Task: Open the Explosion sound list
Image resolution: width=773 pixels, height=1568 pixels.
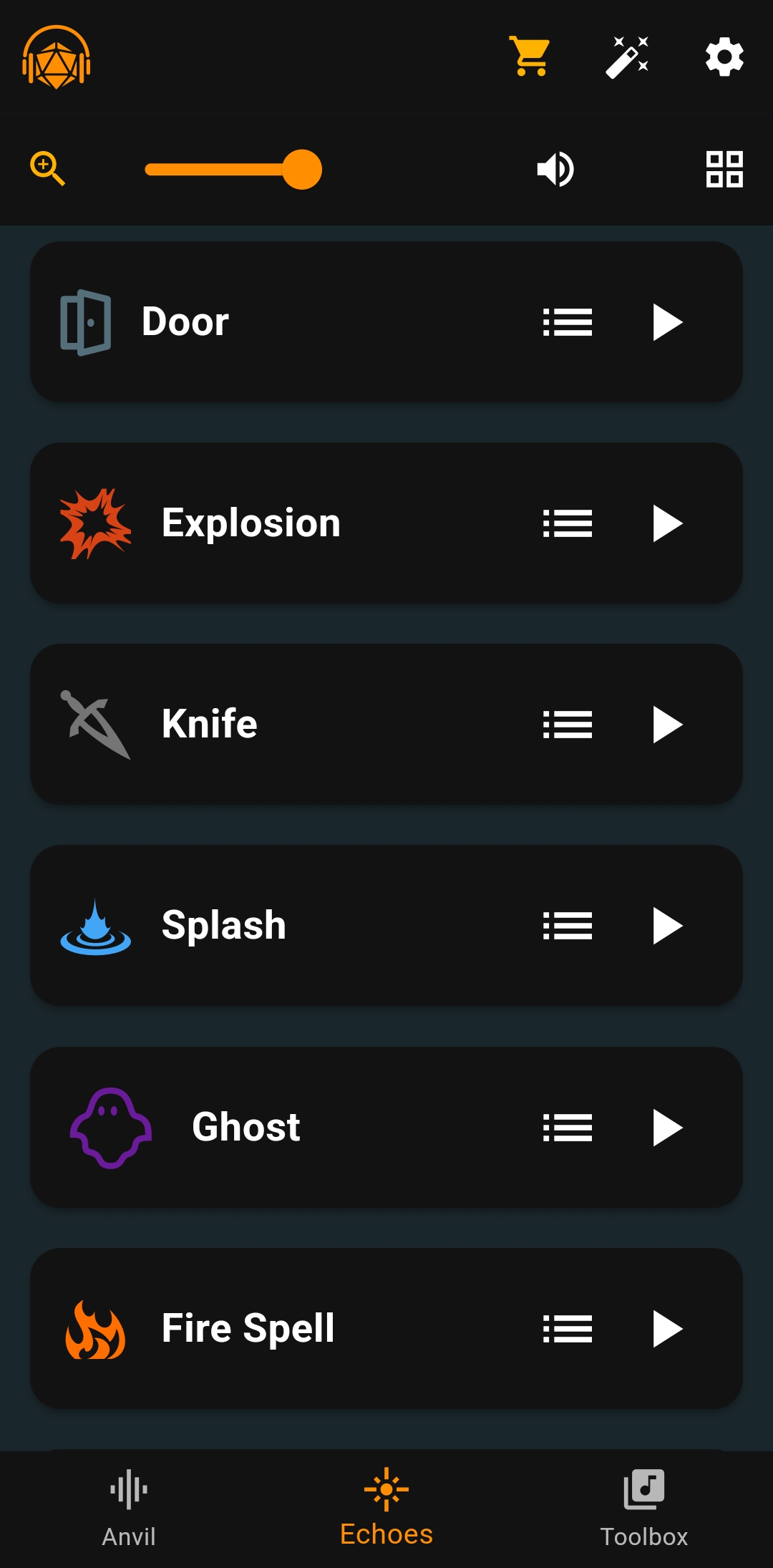Action: (568, 523)
